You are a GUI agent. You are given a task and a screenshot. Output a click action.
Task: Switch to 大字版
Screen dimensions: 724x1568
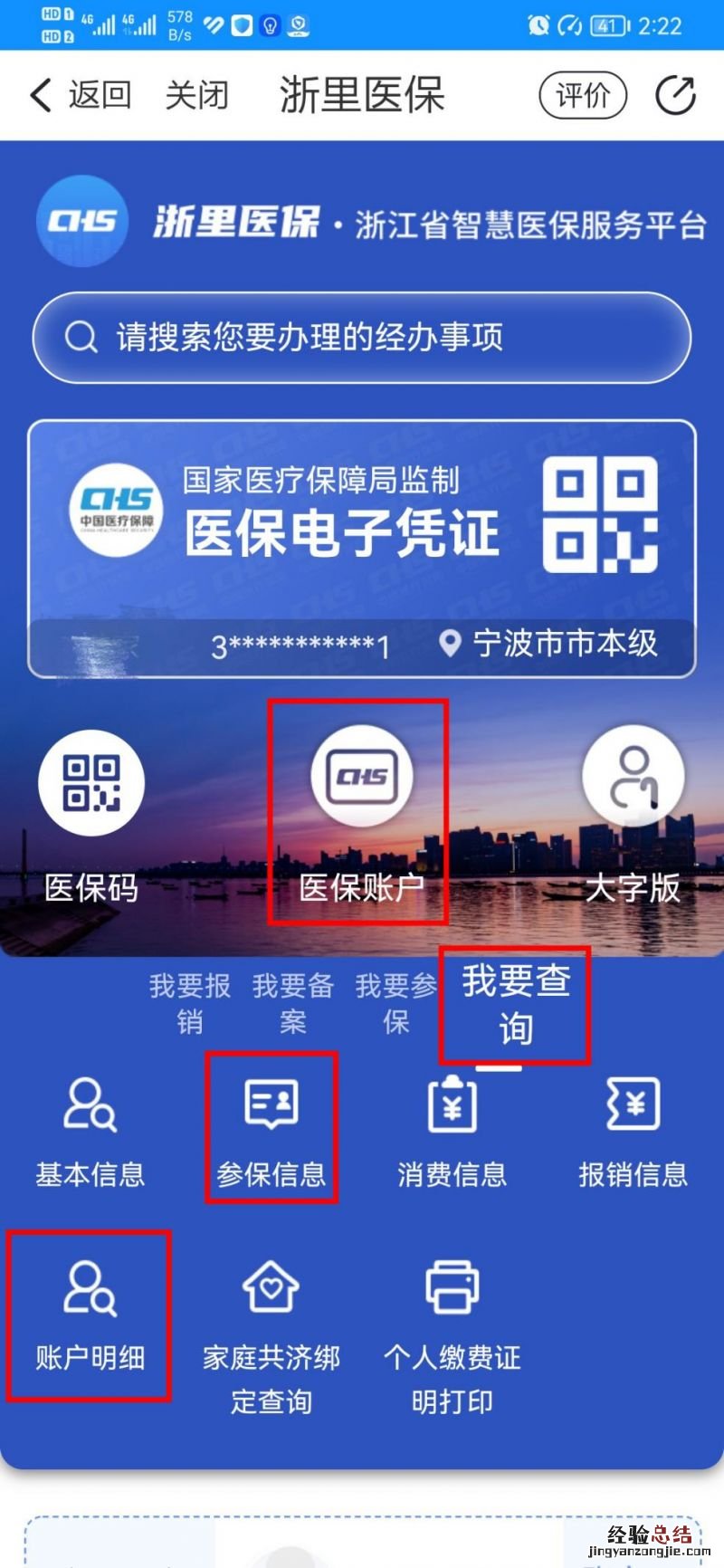pyautogui.click(x=633, y=815)
